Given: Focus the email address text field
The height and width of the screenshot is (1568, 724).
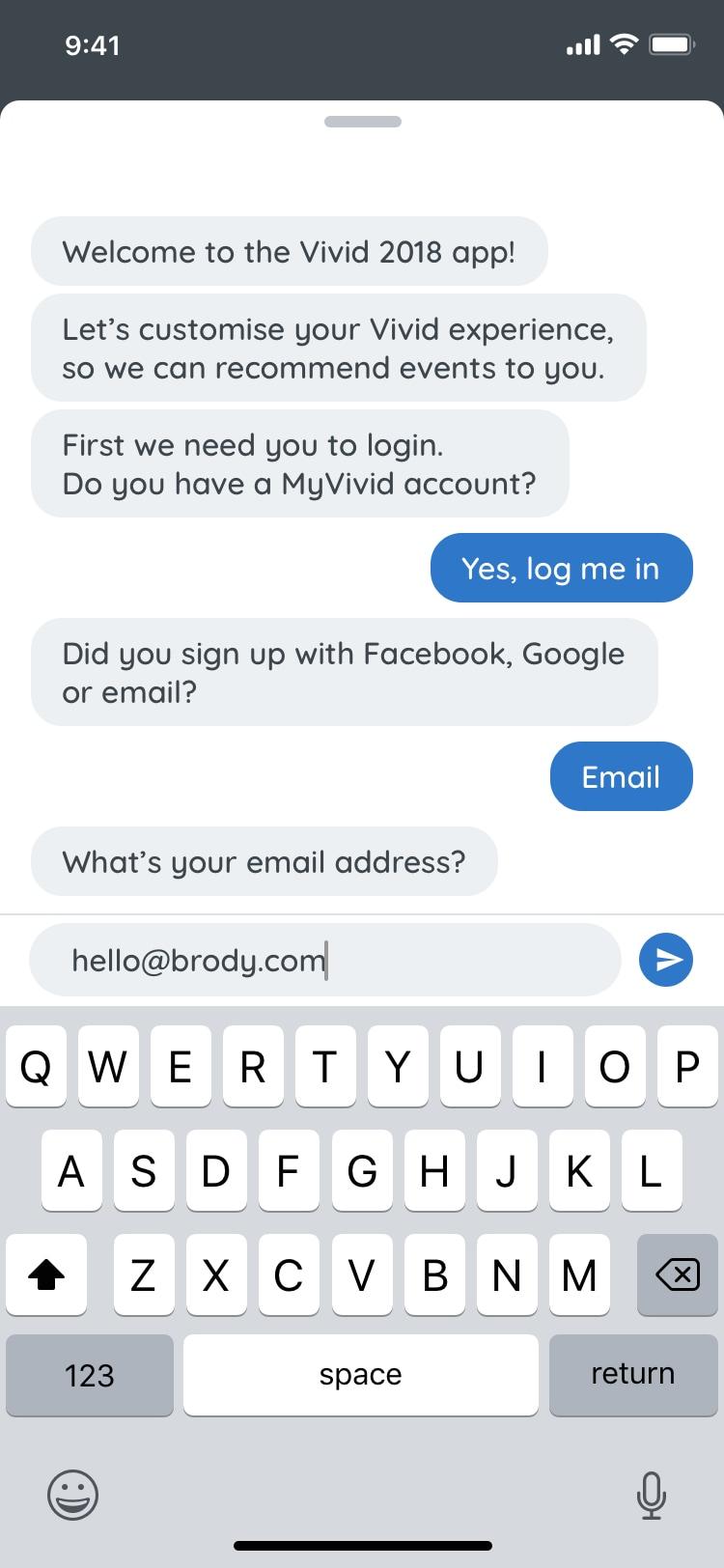Looking at the screenshot, I should tap(324, 960).
